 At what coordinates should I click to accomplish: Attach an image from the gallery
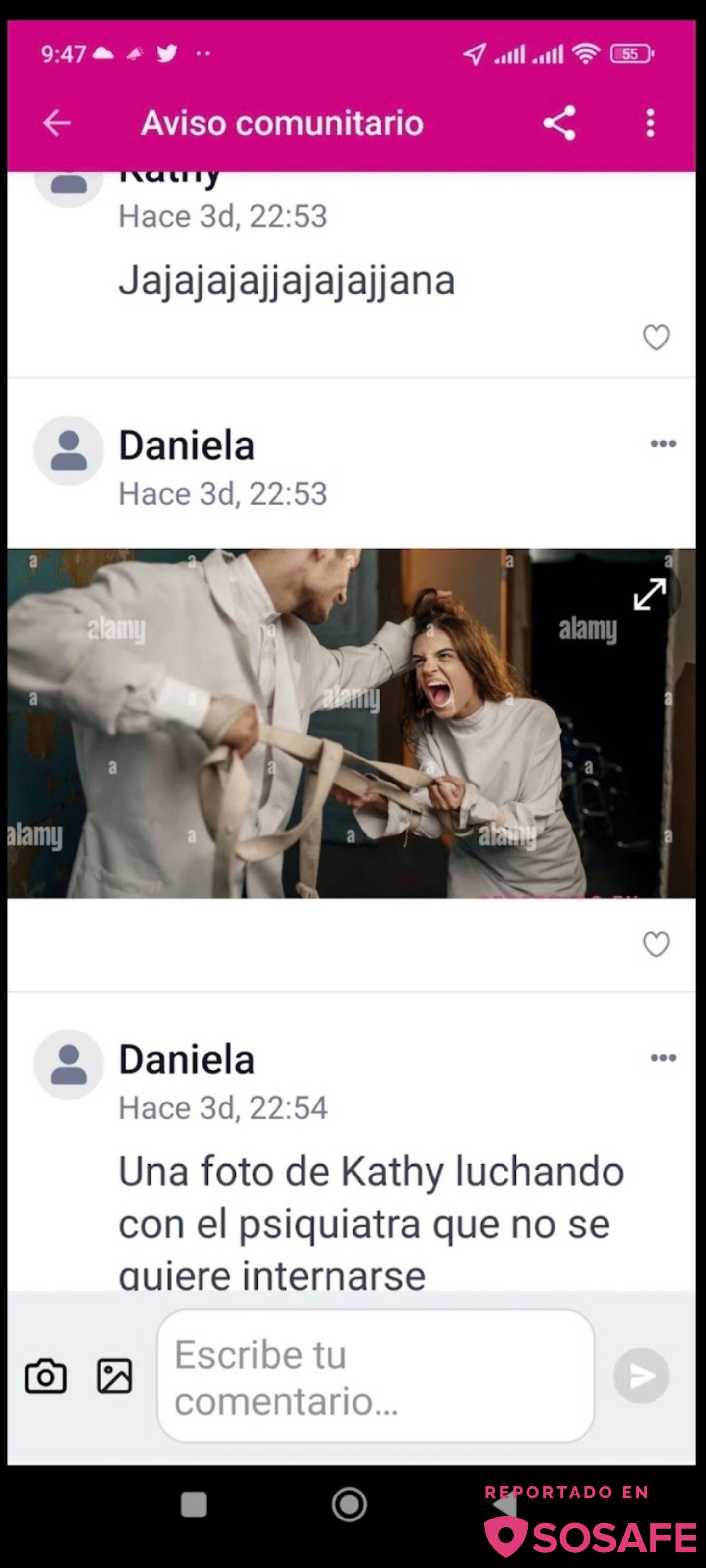point(115,1375)
